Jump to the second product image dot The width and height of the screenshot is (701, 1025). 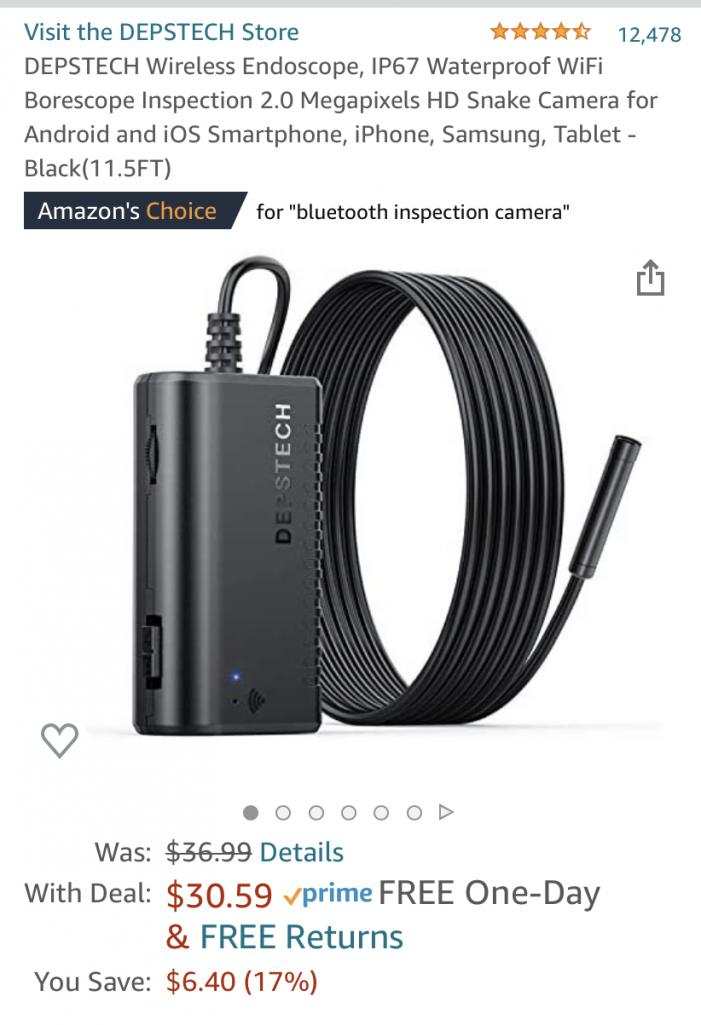pos(283,812)
